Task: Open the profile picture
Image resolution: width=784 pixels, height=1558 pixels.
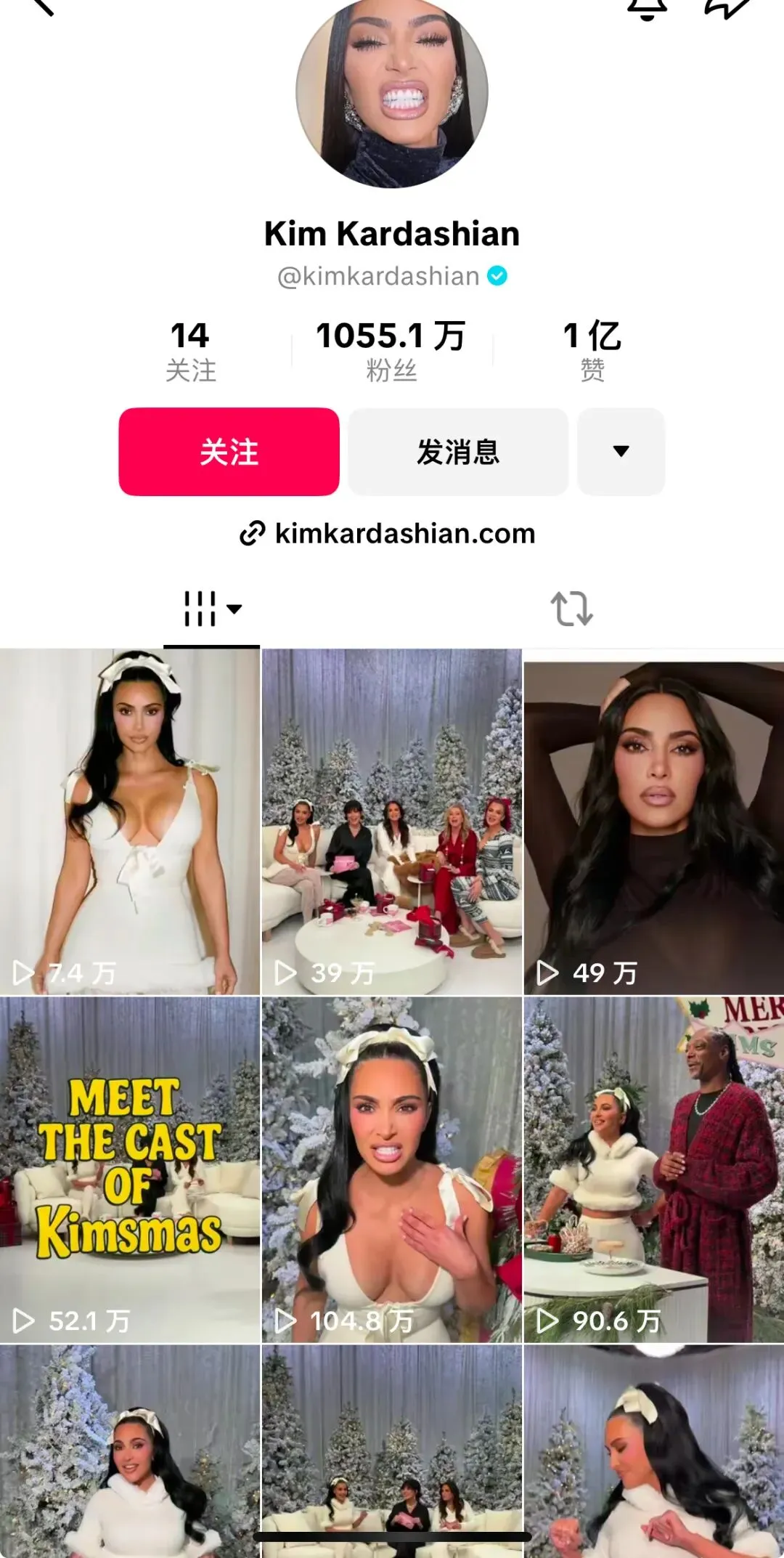Action: [392, 93]
